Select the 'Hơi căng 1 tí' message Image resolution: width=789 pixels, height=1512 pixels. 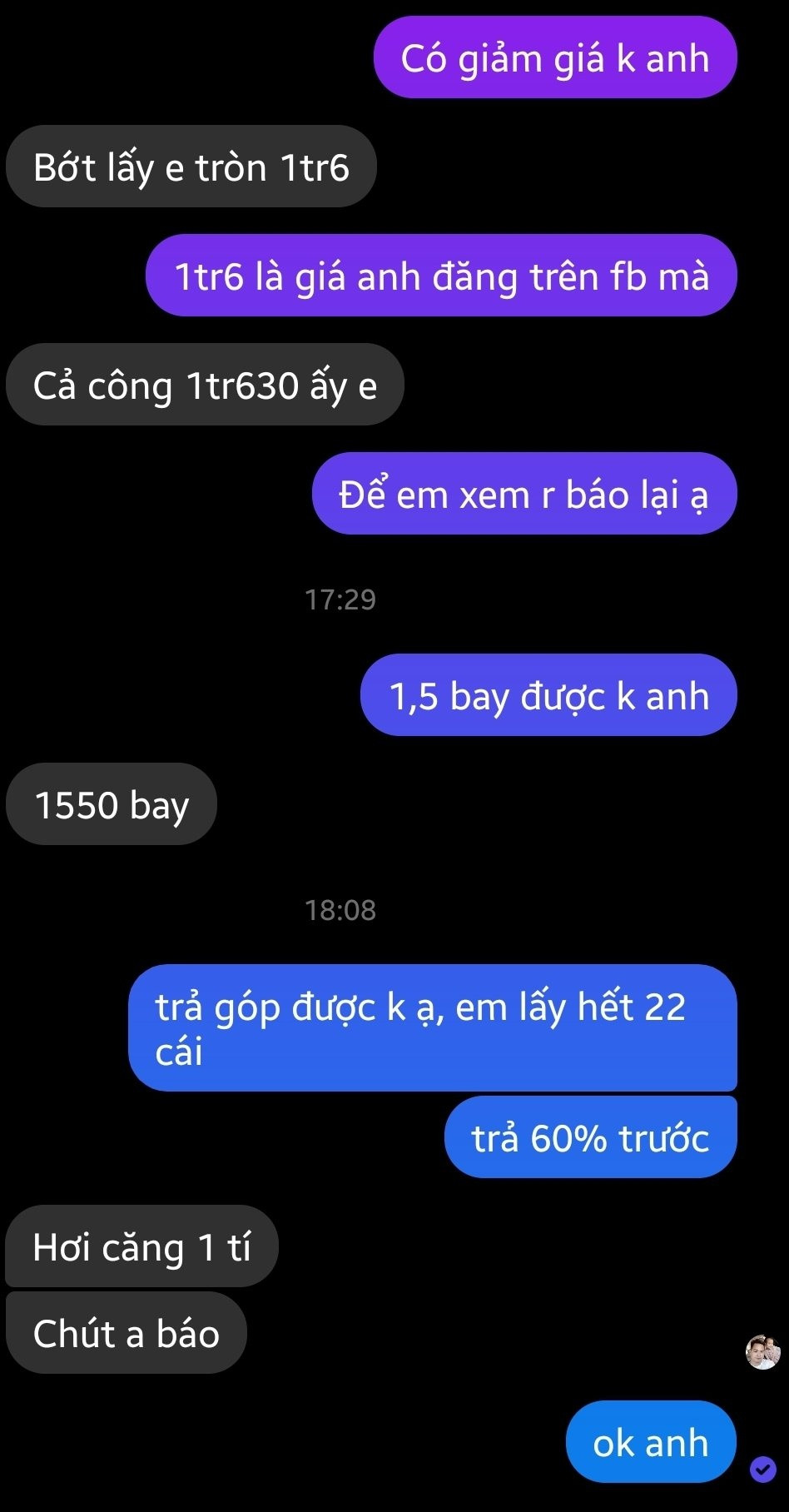(x=141, y=1245)
